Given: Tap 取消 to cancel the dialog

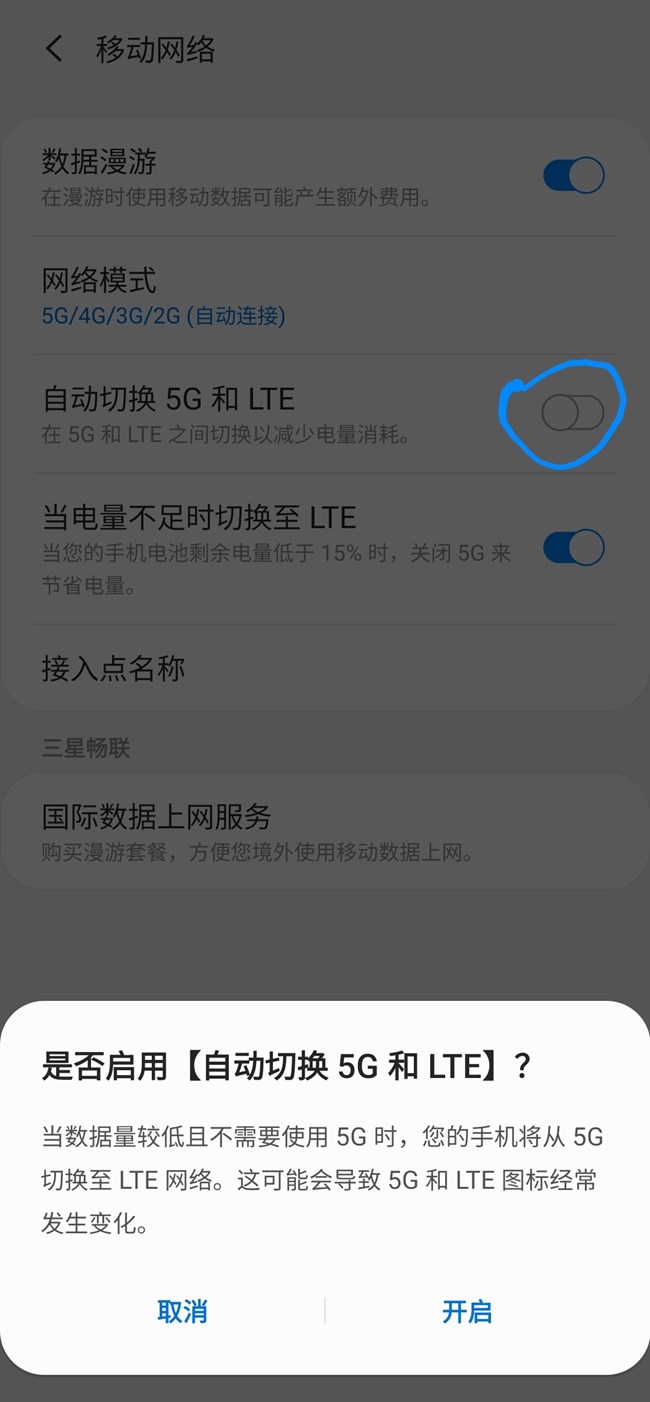Looking at the screenshot, I should point(182,1311).
